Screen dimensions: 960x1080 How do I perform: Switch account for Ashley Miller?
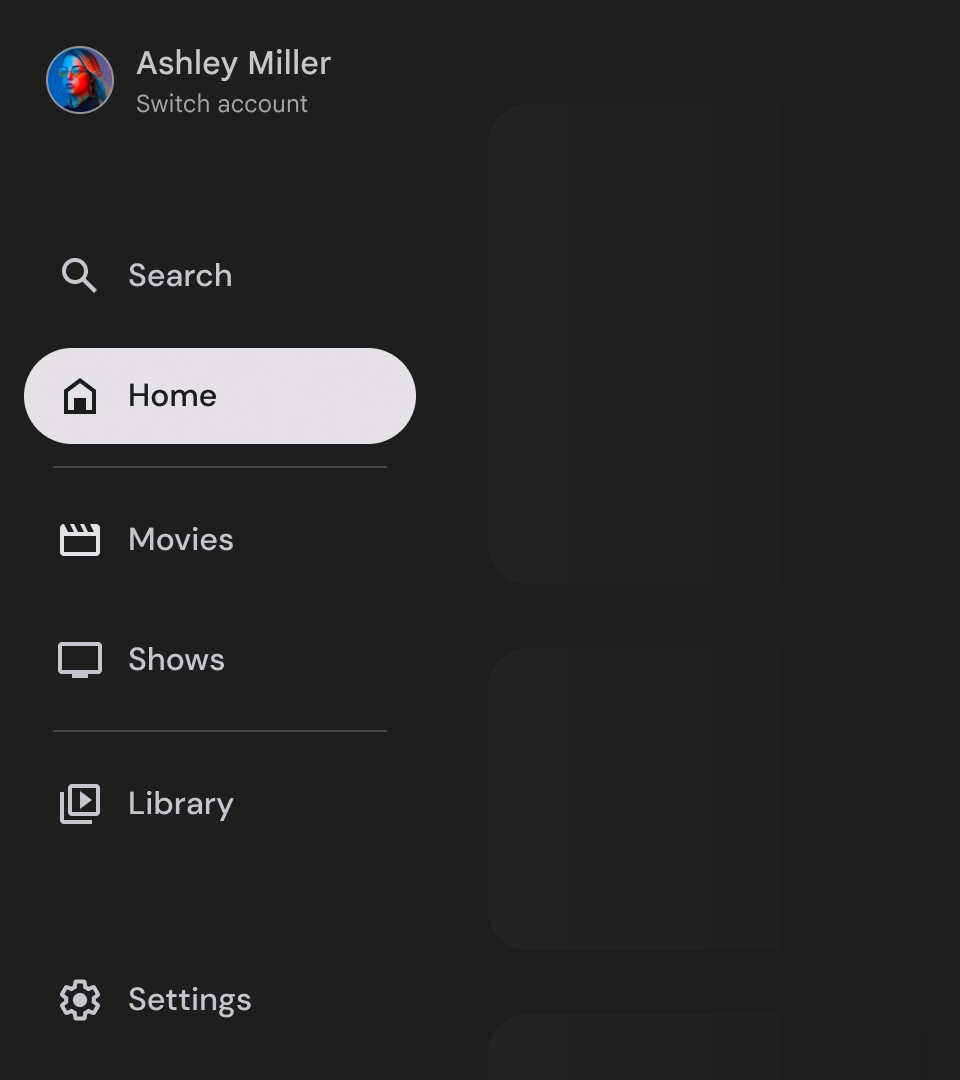[221, 104]
